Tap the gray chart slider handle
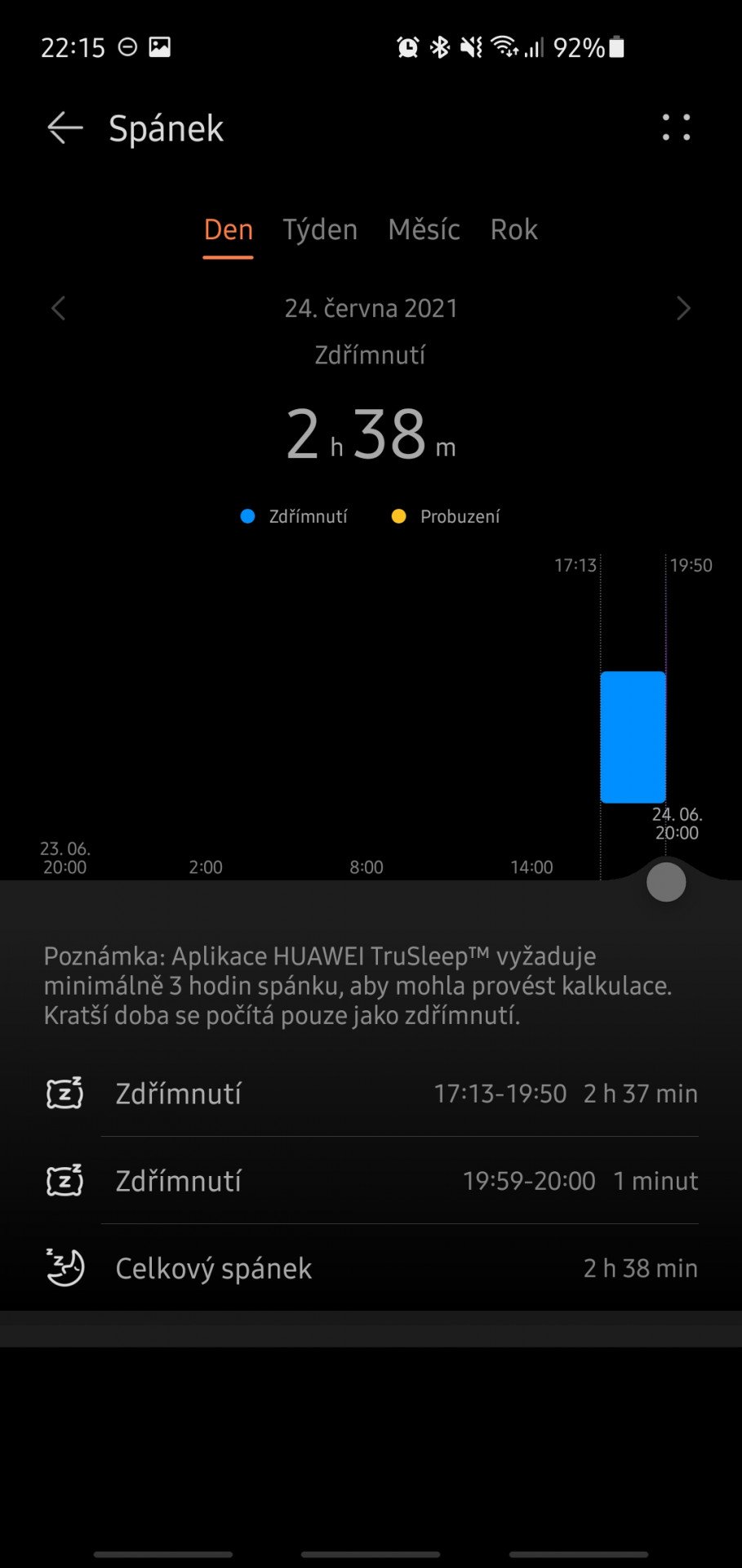This screenshot has height=1568, width=742. [x=666, y=882]
